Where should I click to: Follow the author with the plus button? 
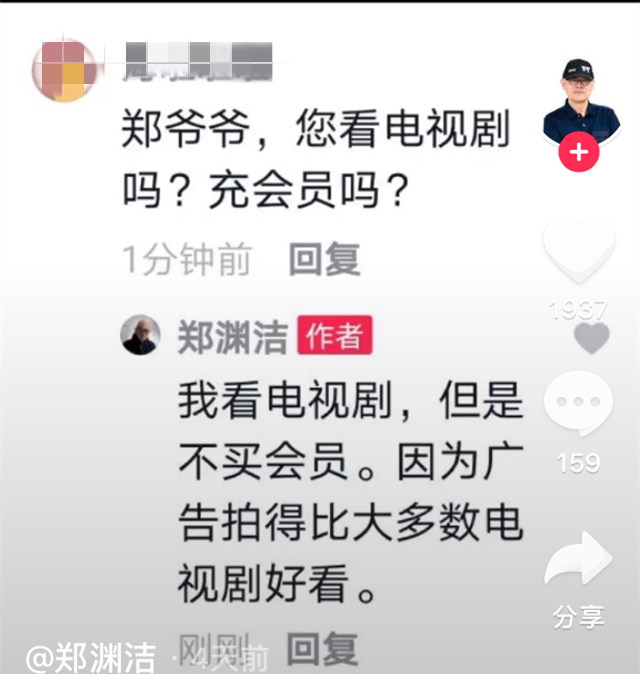[579, 154]
